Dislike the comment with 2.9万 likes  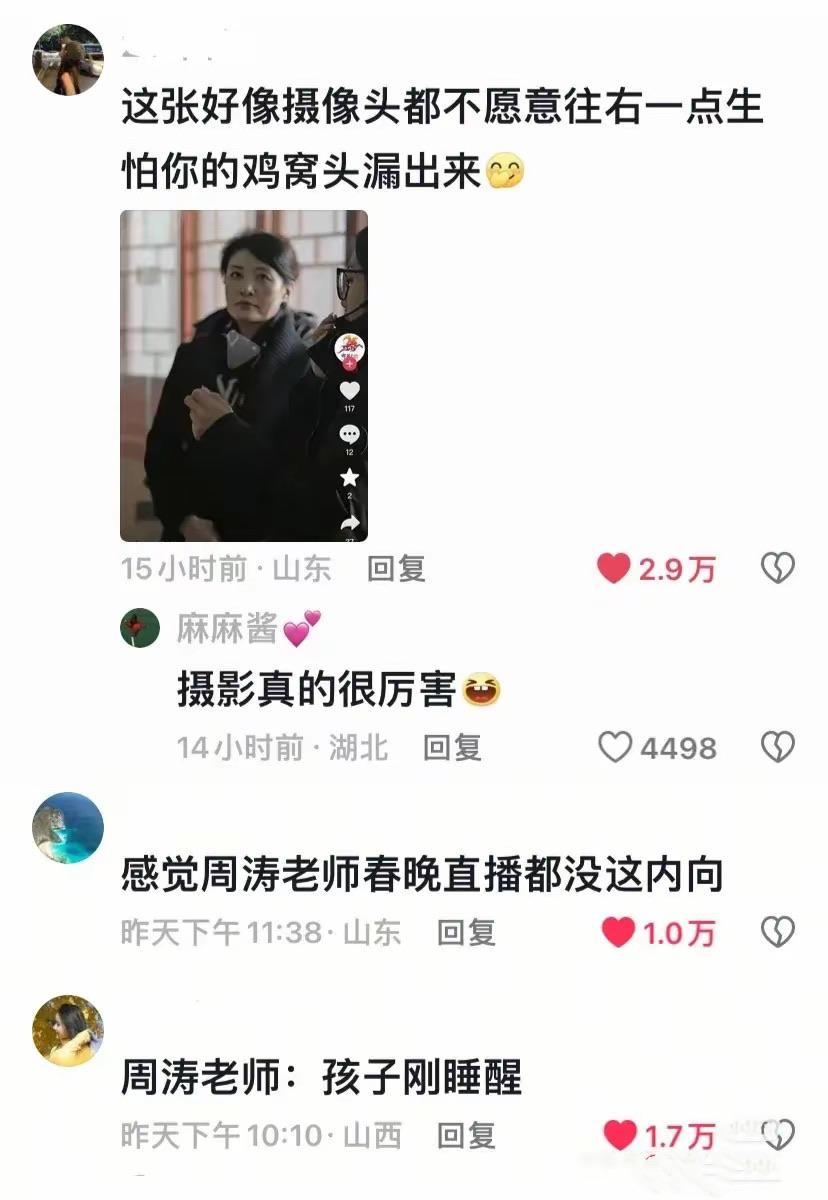(777, 569)
